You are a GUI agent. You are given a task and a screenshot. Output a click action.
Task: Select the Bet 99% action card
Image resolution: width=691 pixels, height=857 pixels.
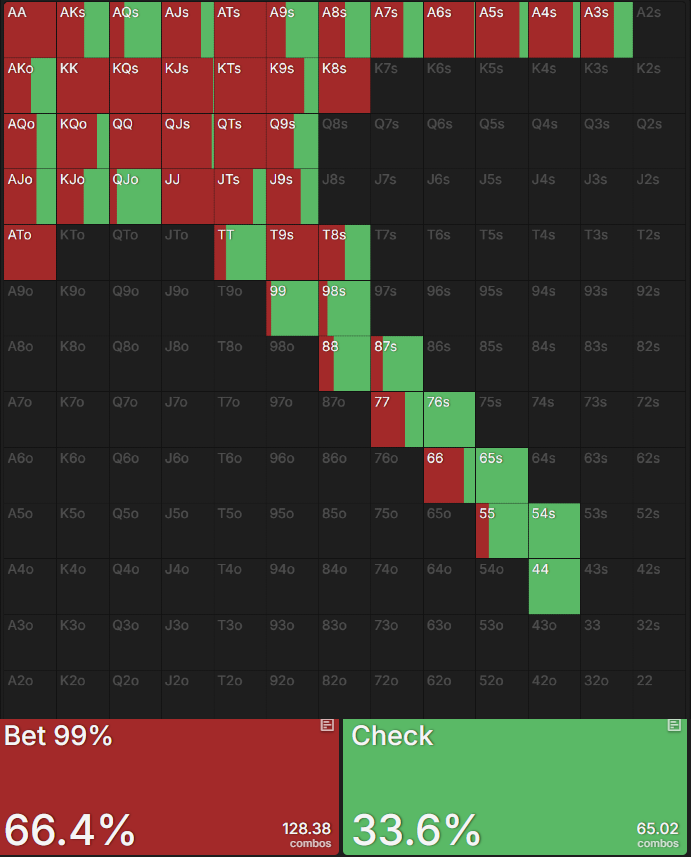coord(170,786)
